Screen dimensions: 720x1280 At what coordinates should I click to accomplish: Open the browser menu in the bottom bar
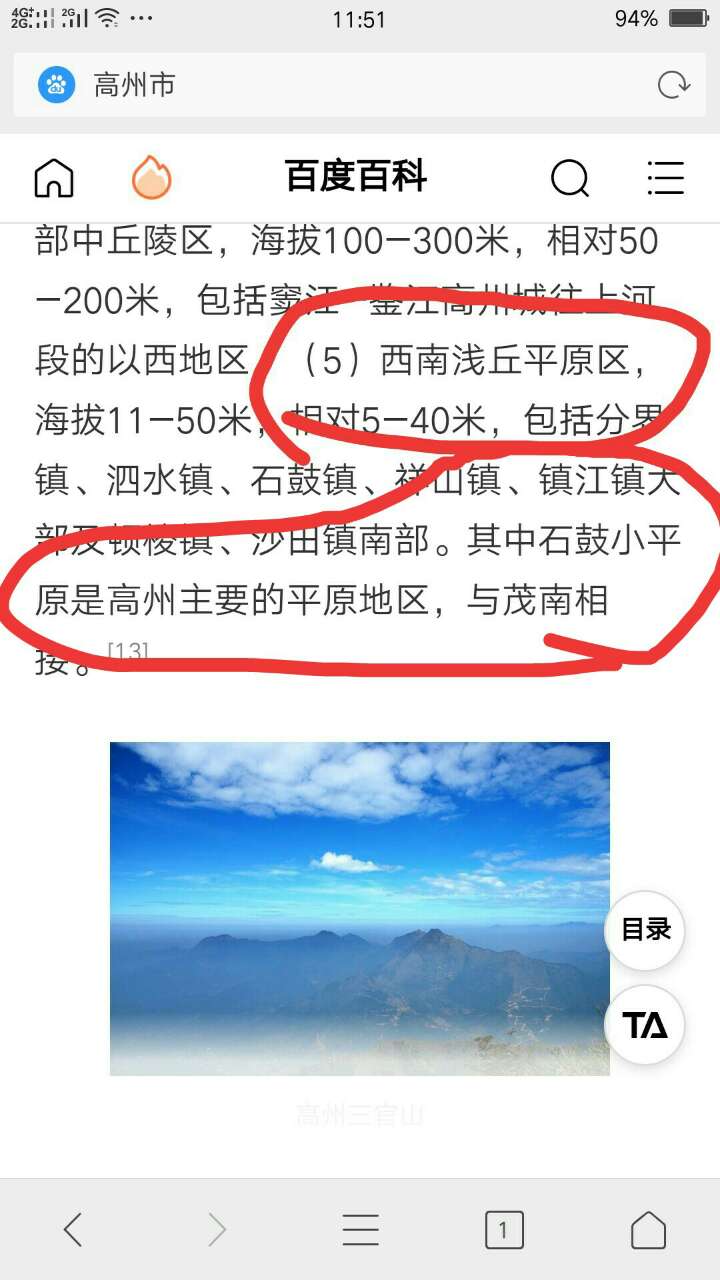click(360, 1229)
